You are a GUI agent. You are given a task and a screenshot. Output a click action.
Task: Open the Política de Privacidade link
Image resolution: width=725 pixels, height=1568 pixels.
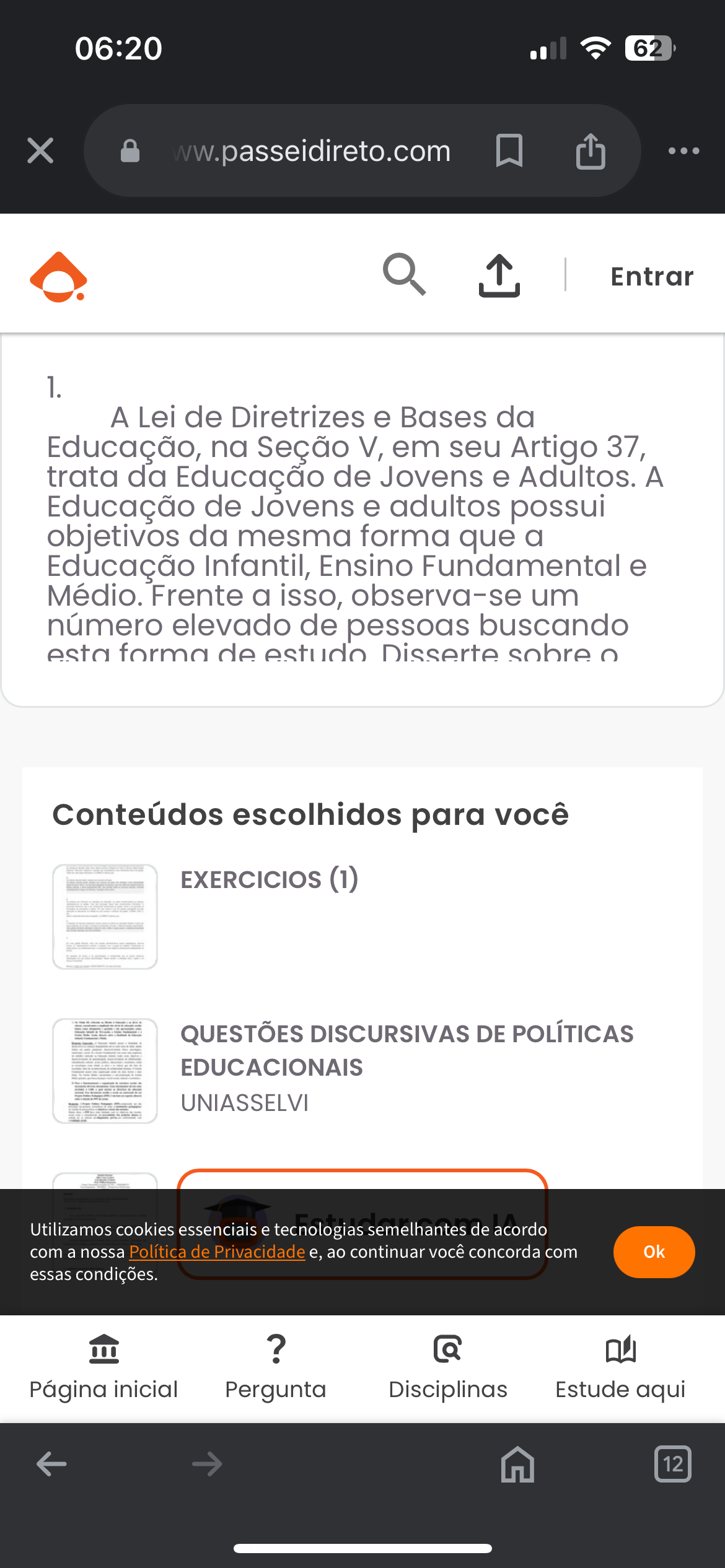pyautogui.click(x=217, y=1252)
